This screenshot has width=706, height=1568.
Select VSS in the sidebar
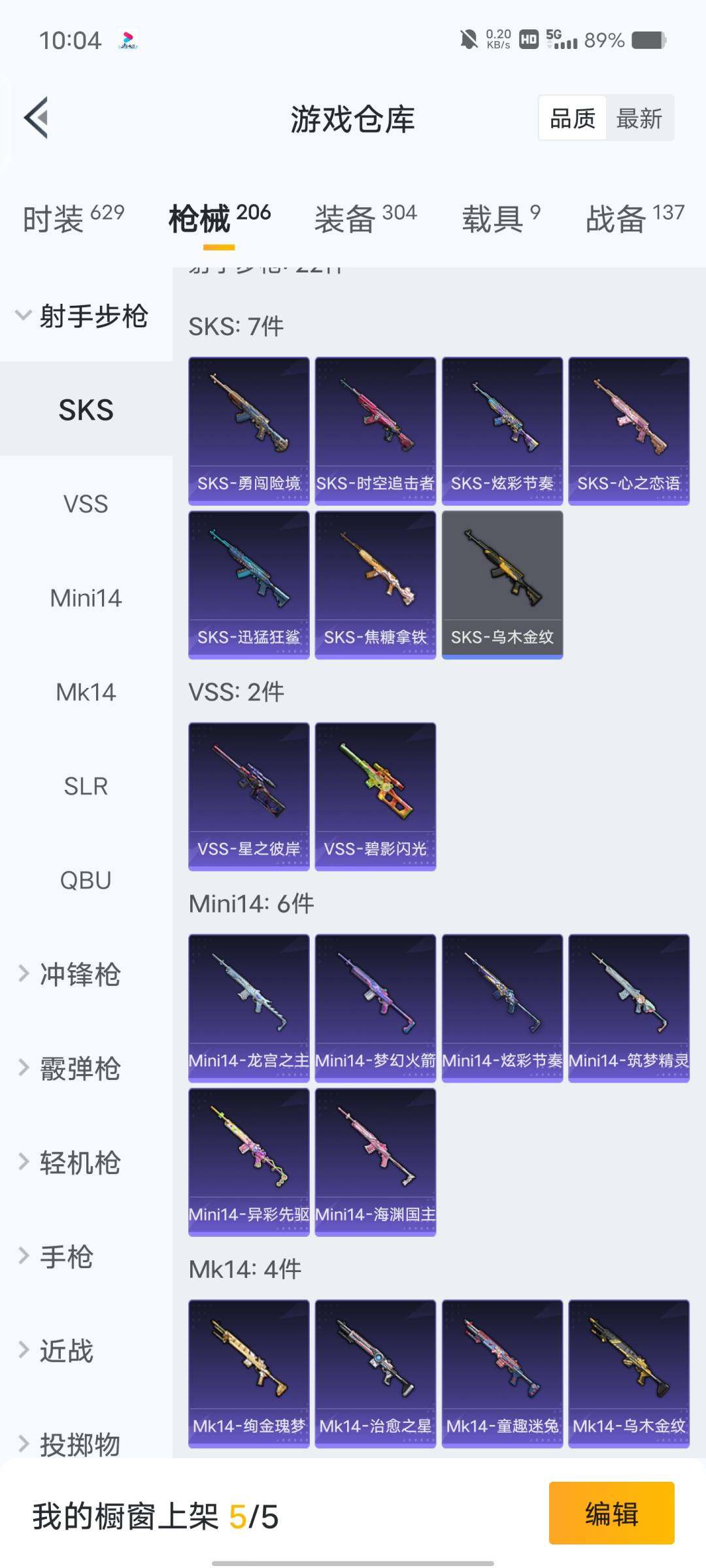click(86, 504)
